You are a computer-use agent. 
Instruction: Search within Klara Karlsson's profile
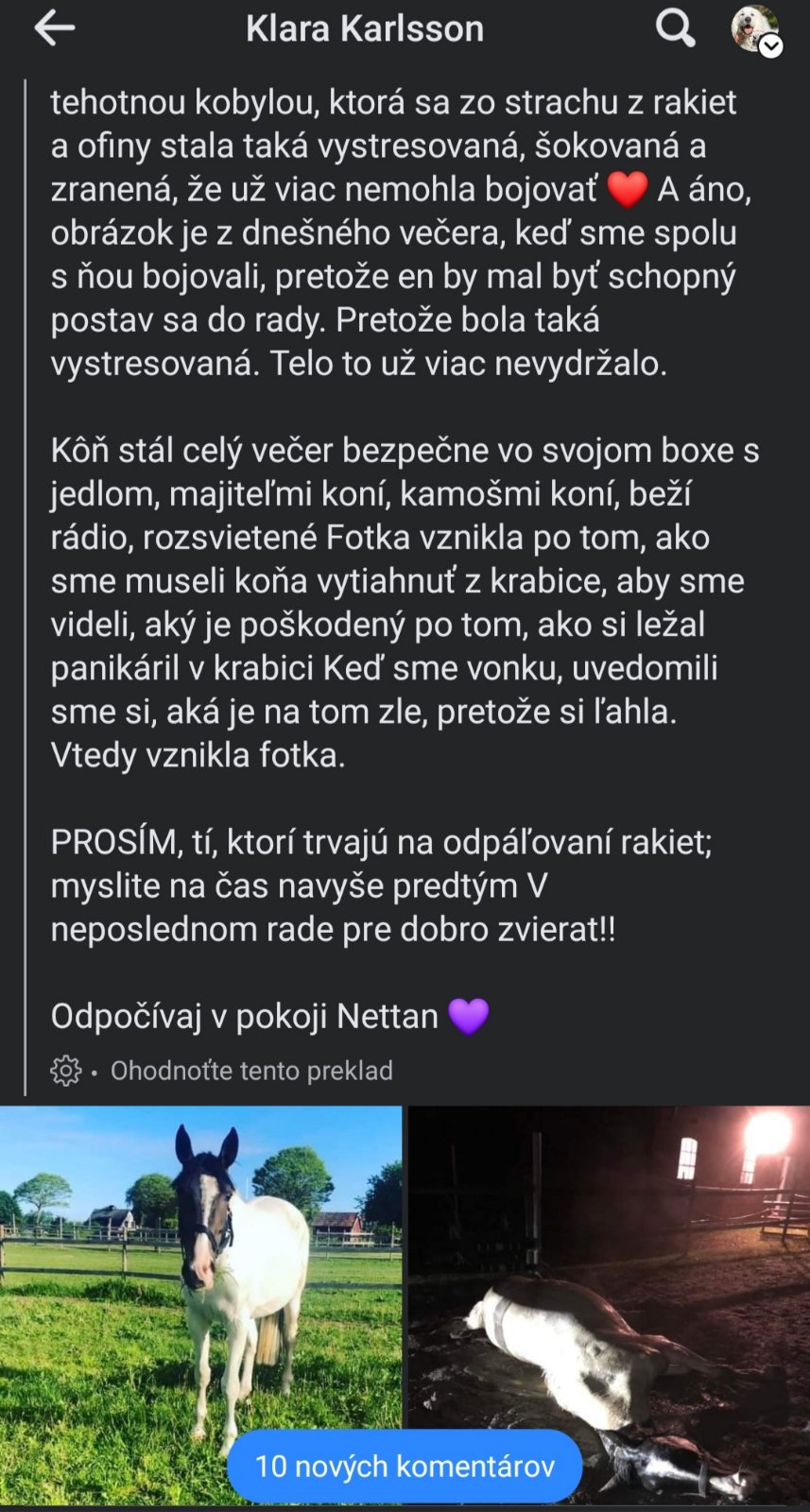click(675, 29)
